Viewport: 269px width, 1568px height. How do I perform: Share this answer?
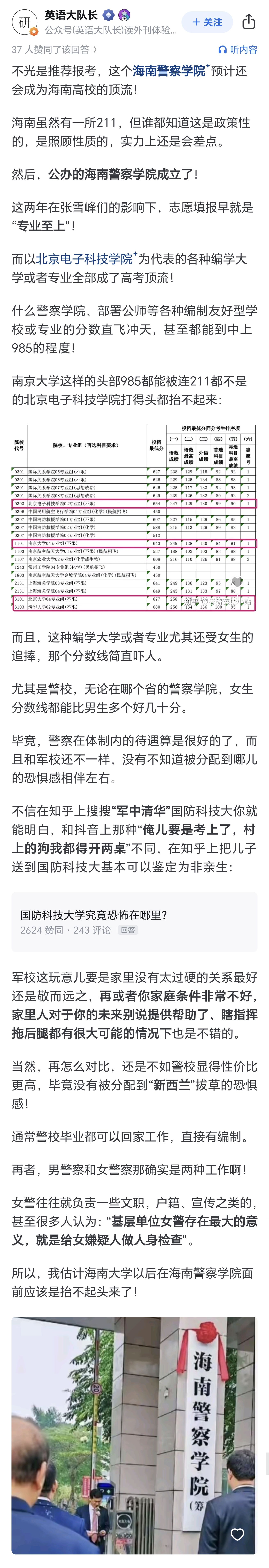pyautogui.click(x=248, y=23)
